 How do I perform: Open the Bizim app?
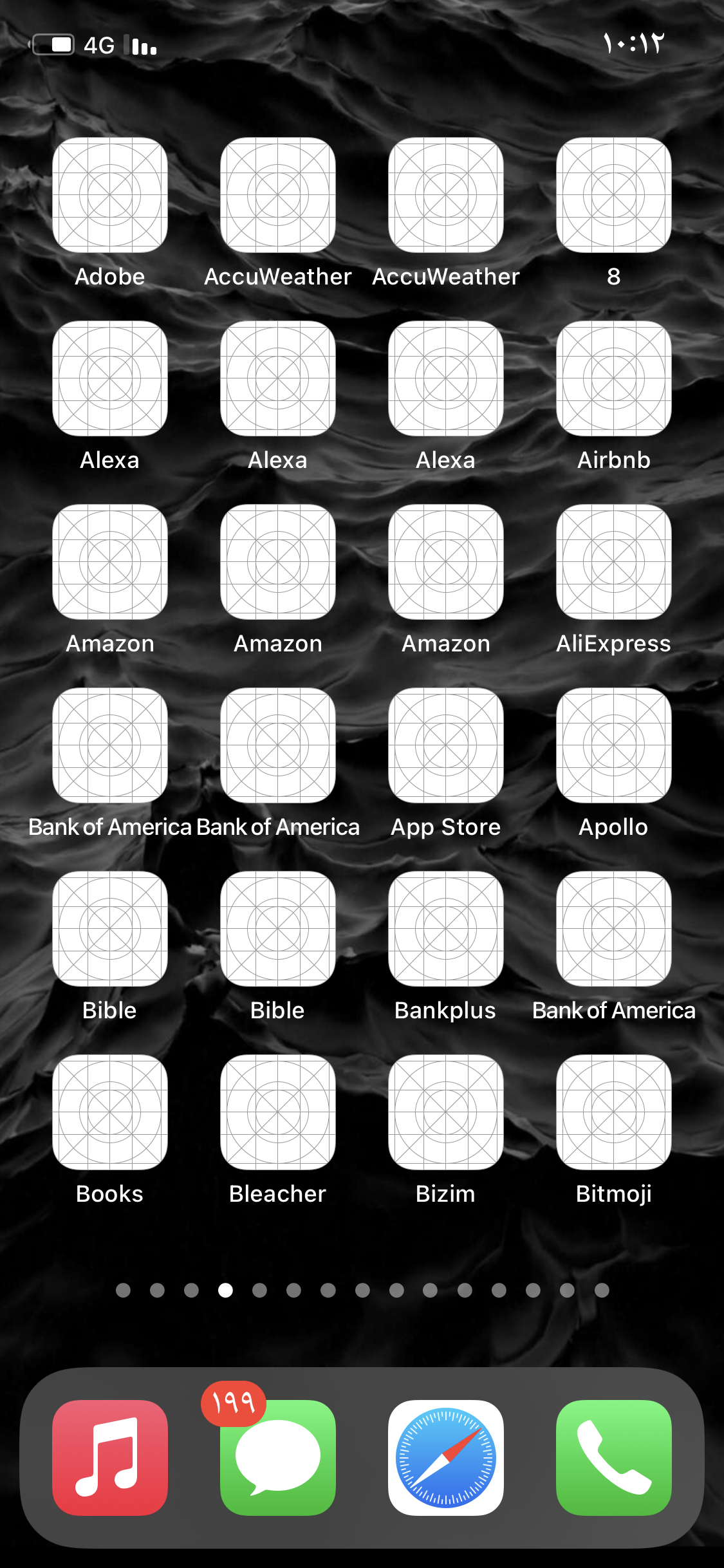tap(445, 1112)
